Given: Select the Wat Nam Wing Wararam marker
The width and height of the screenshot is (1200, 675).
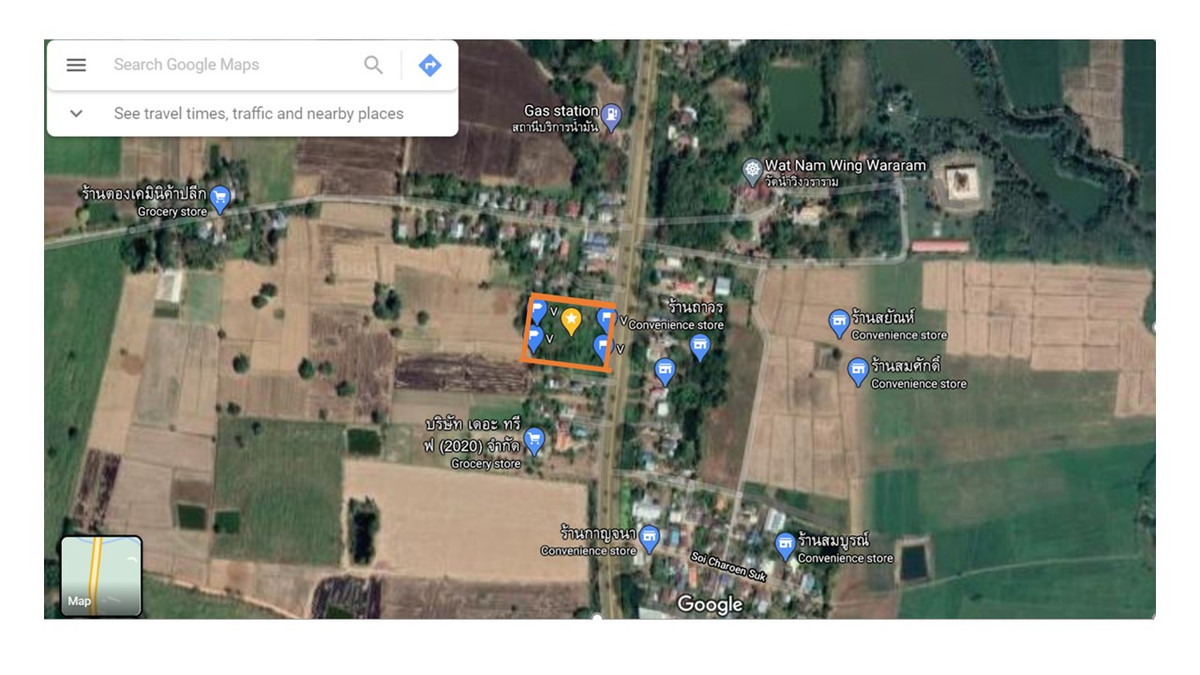Looking at the screenshot, I should tap(752, 171).
